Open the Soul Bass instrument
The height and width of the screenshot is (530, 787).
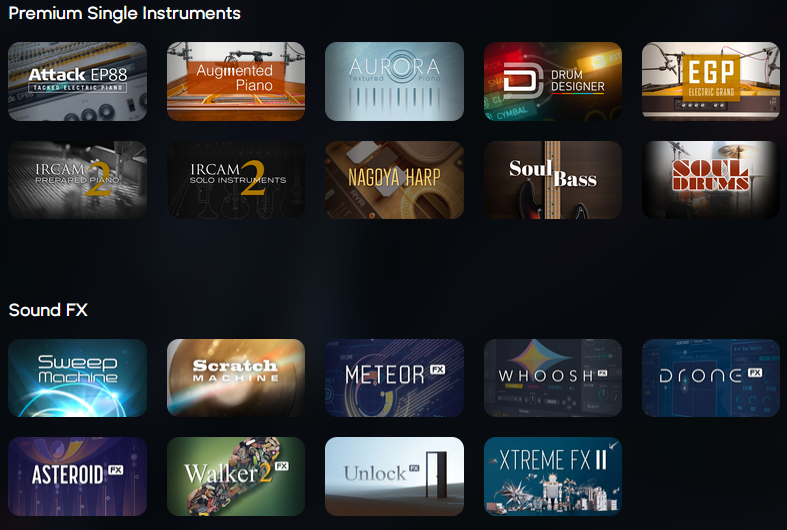click(552, 179)
